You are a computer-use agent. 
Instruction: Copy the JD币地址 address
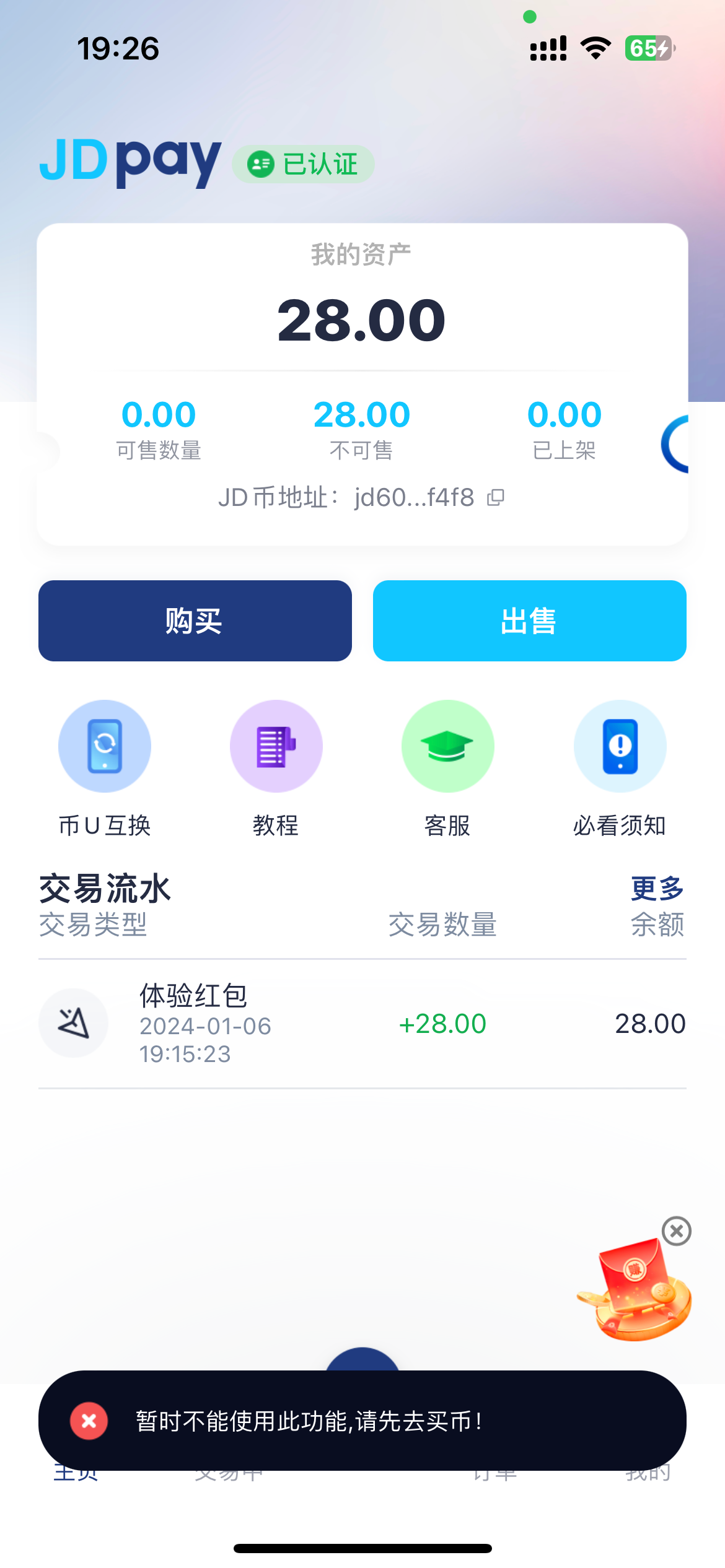496,497
